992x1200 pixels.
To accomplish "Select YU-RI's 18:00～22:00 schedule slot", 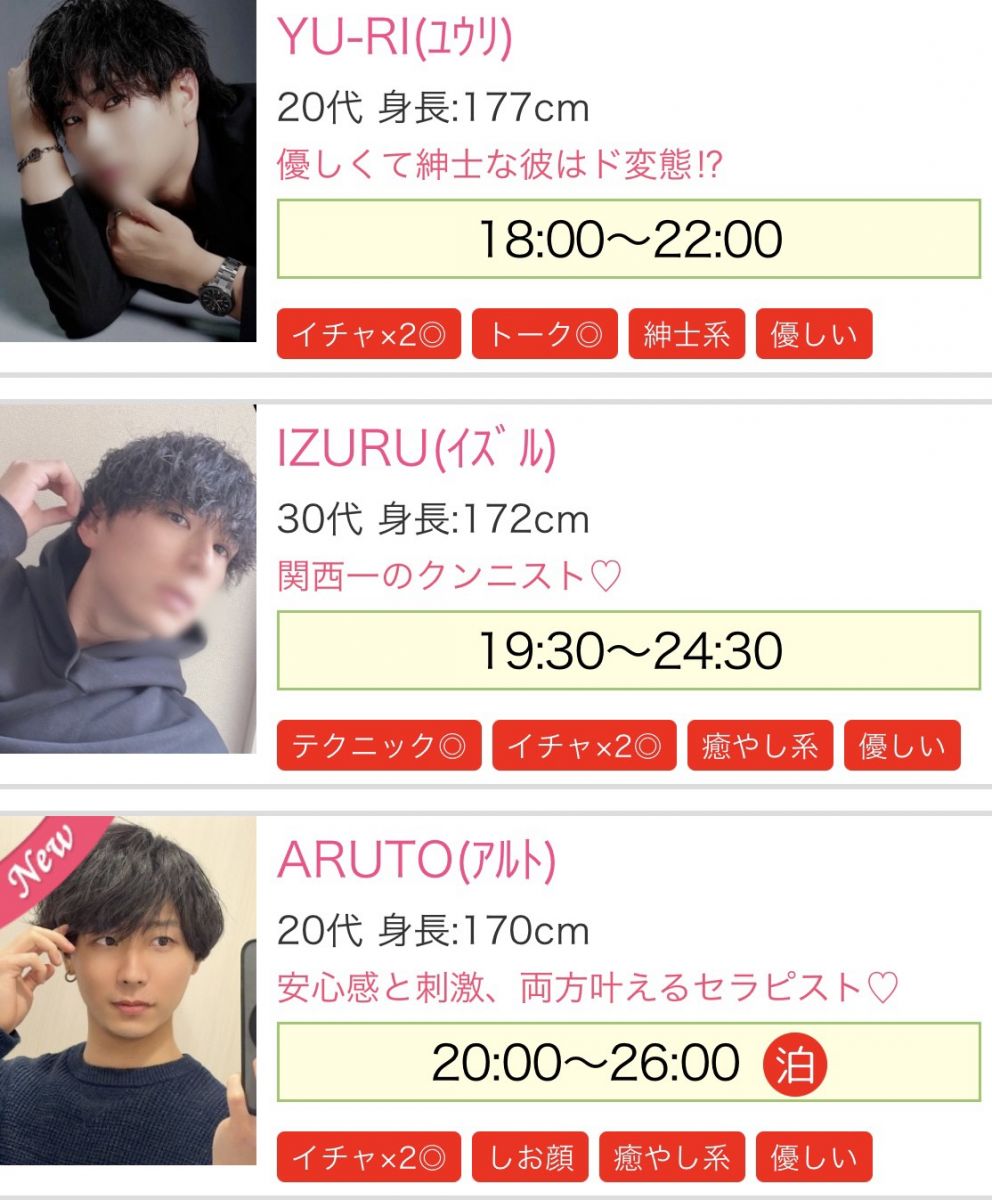I will tap(628, 239).
